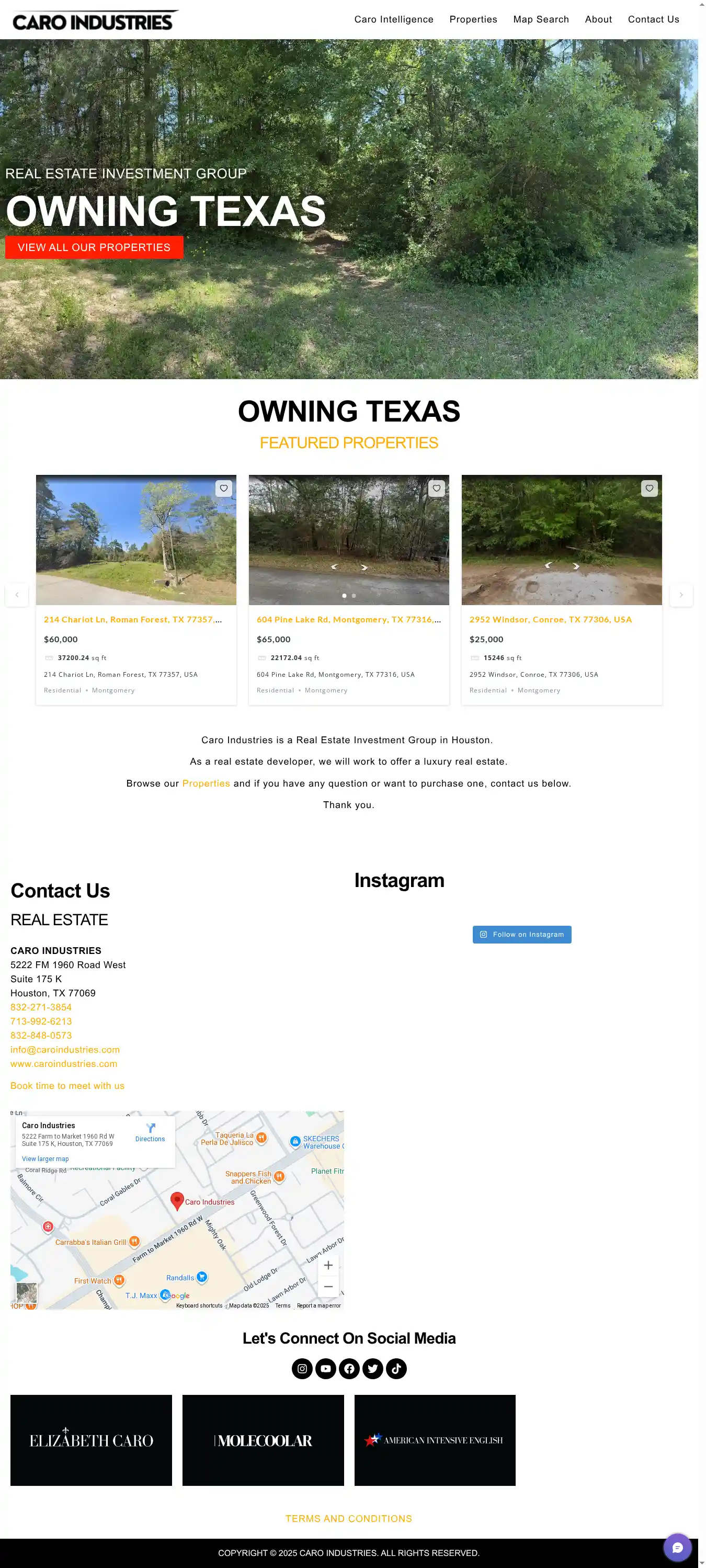The image size is (706, 1568).
Task: Show previous featured properties in carousel
Action: tap(17, 595)
